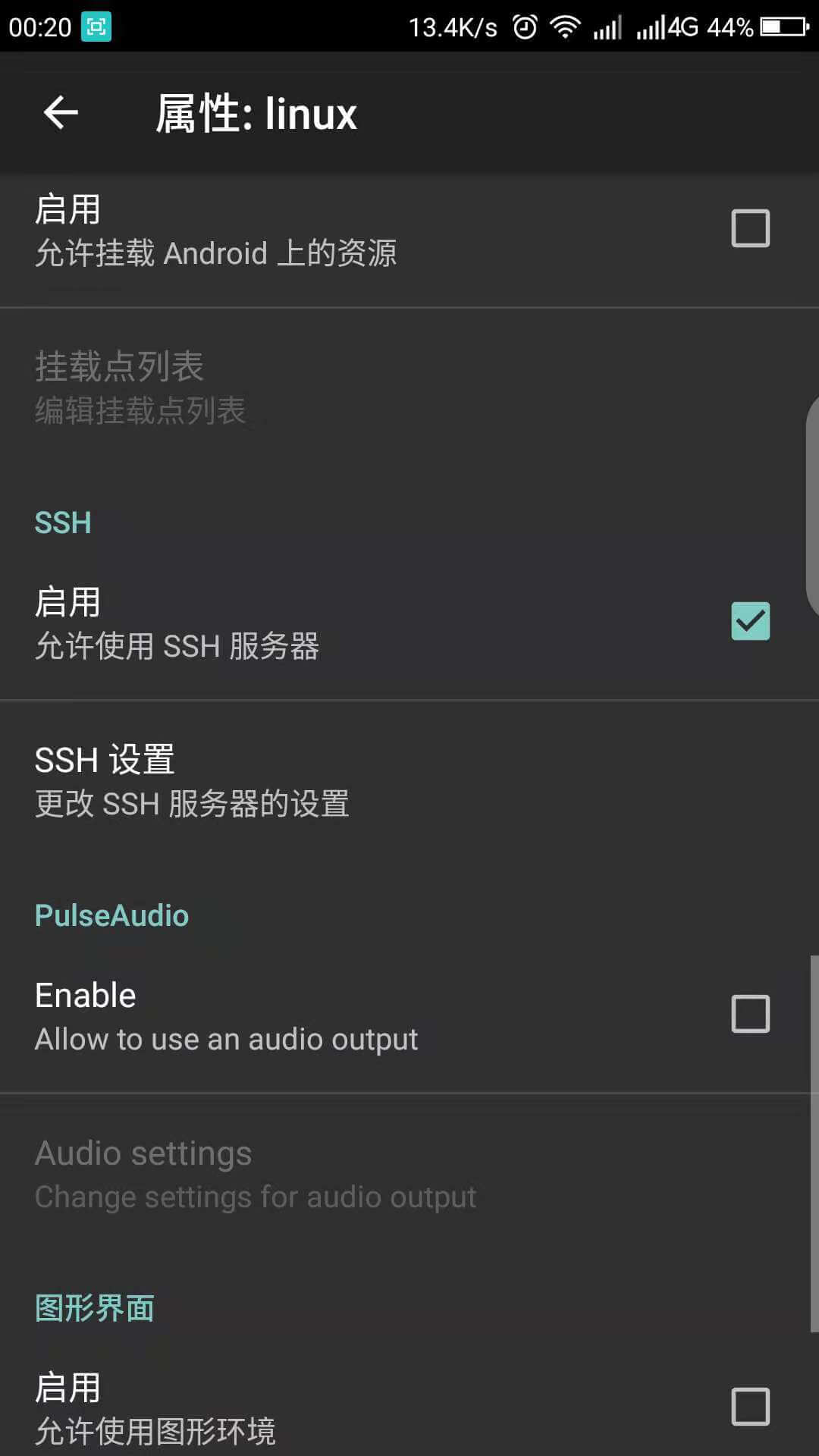
Task: Tap the back arrow to exit properties
Action: (x=61, y=112)
